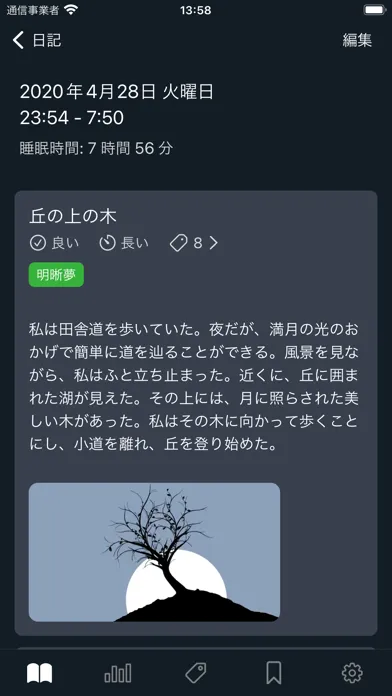Open the bookmarks tab
Screen dimensions: 392x696
(274, 673)
